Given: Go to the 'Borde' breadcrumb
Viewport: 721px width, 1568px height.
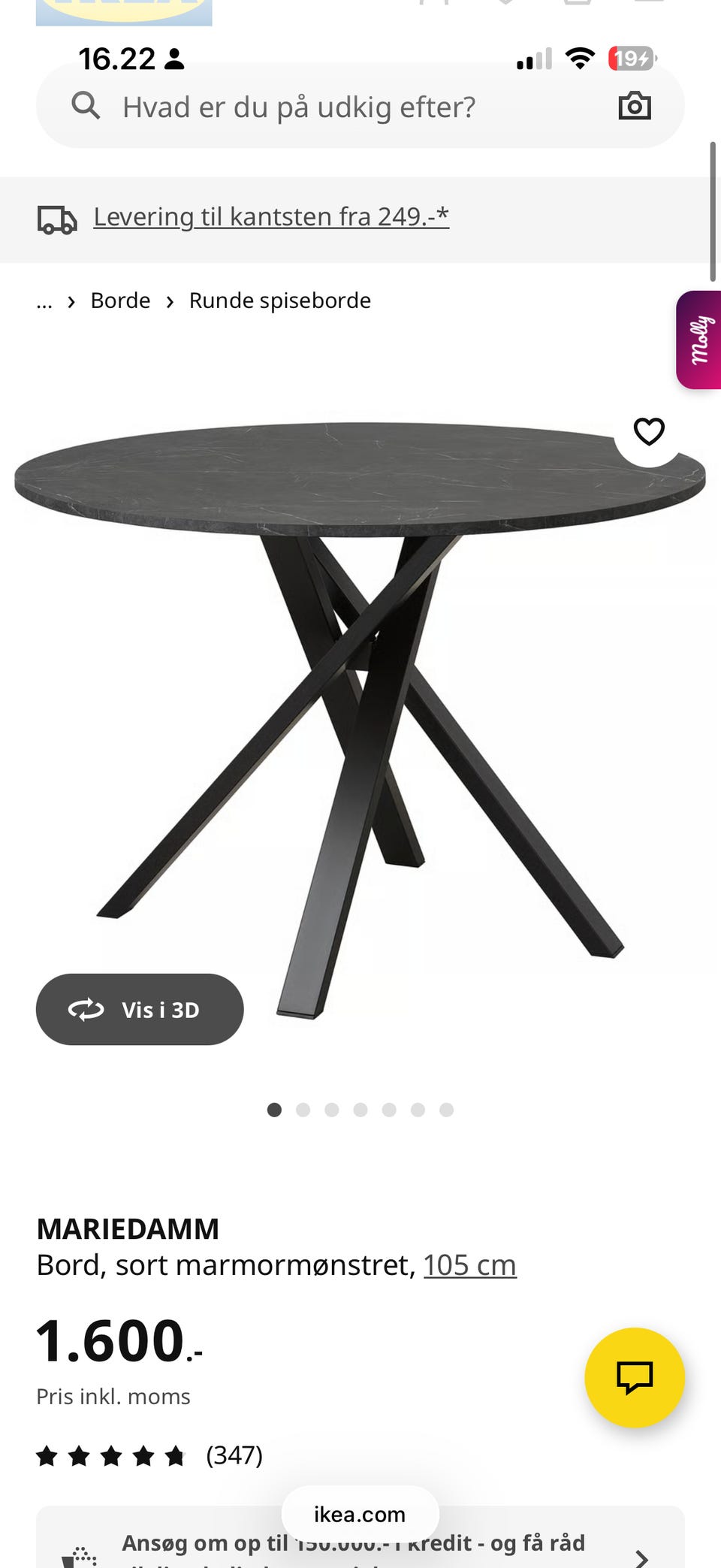Looking at the screenshot, I should [x=120, y=301].
